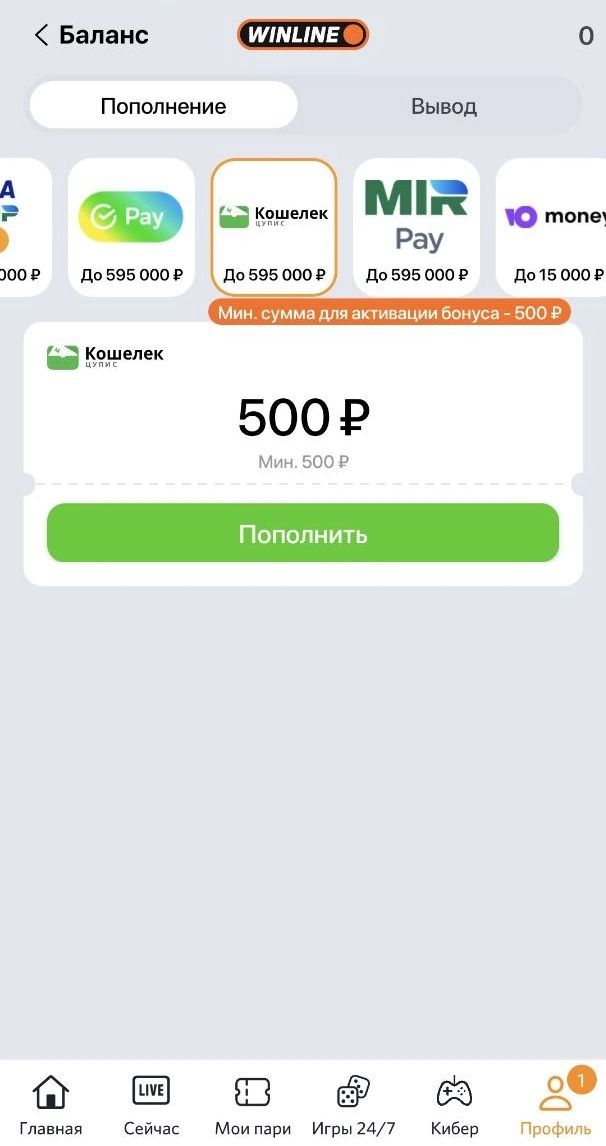Screen dimensions: 606x1146
Task: Open Мои пари in the bottom bar
Action: [252, 1103]
